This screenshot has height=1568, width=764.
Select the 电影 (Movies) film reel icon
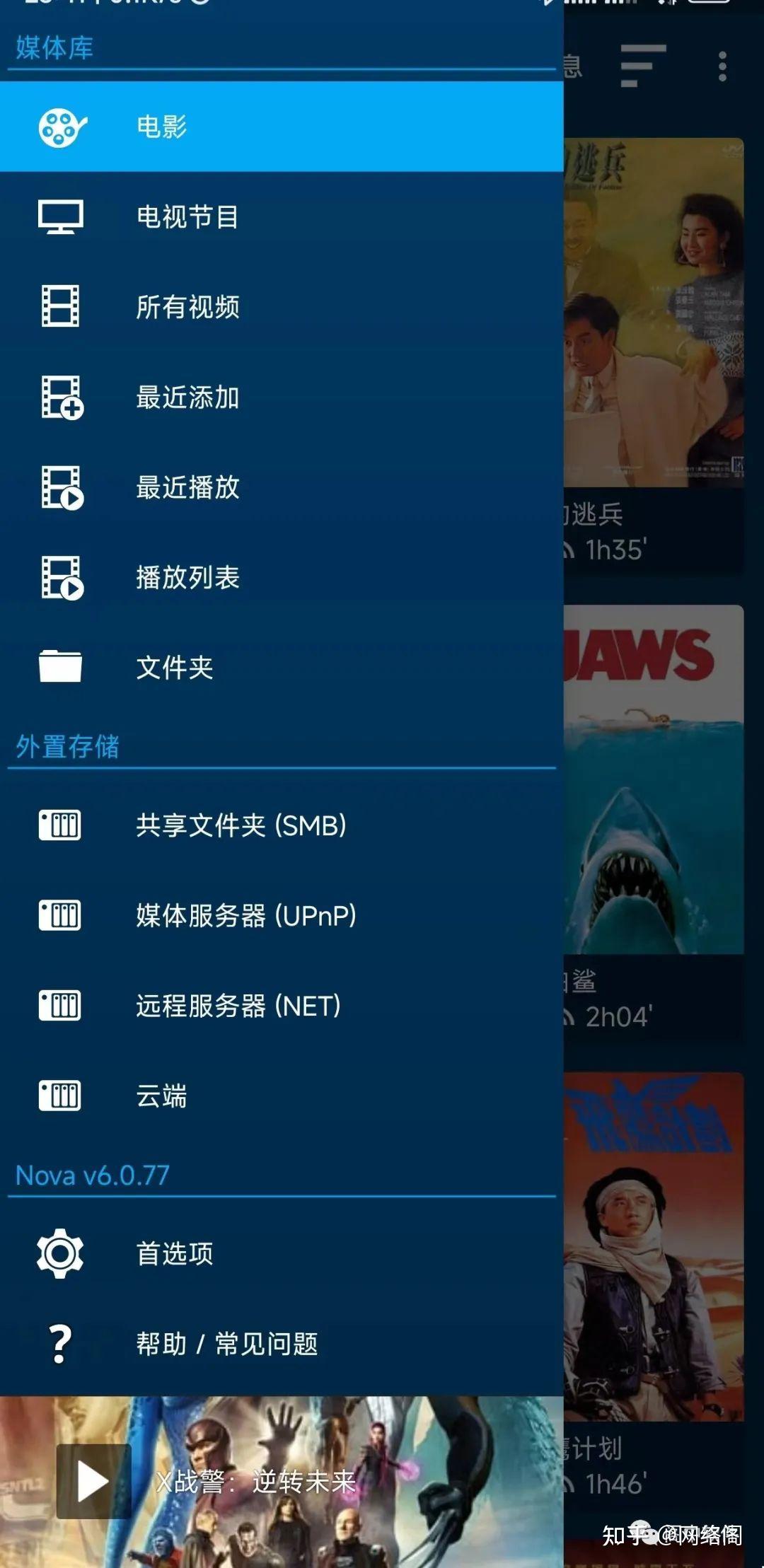coord(59,127)
